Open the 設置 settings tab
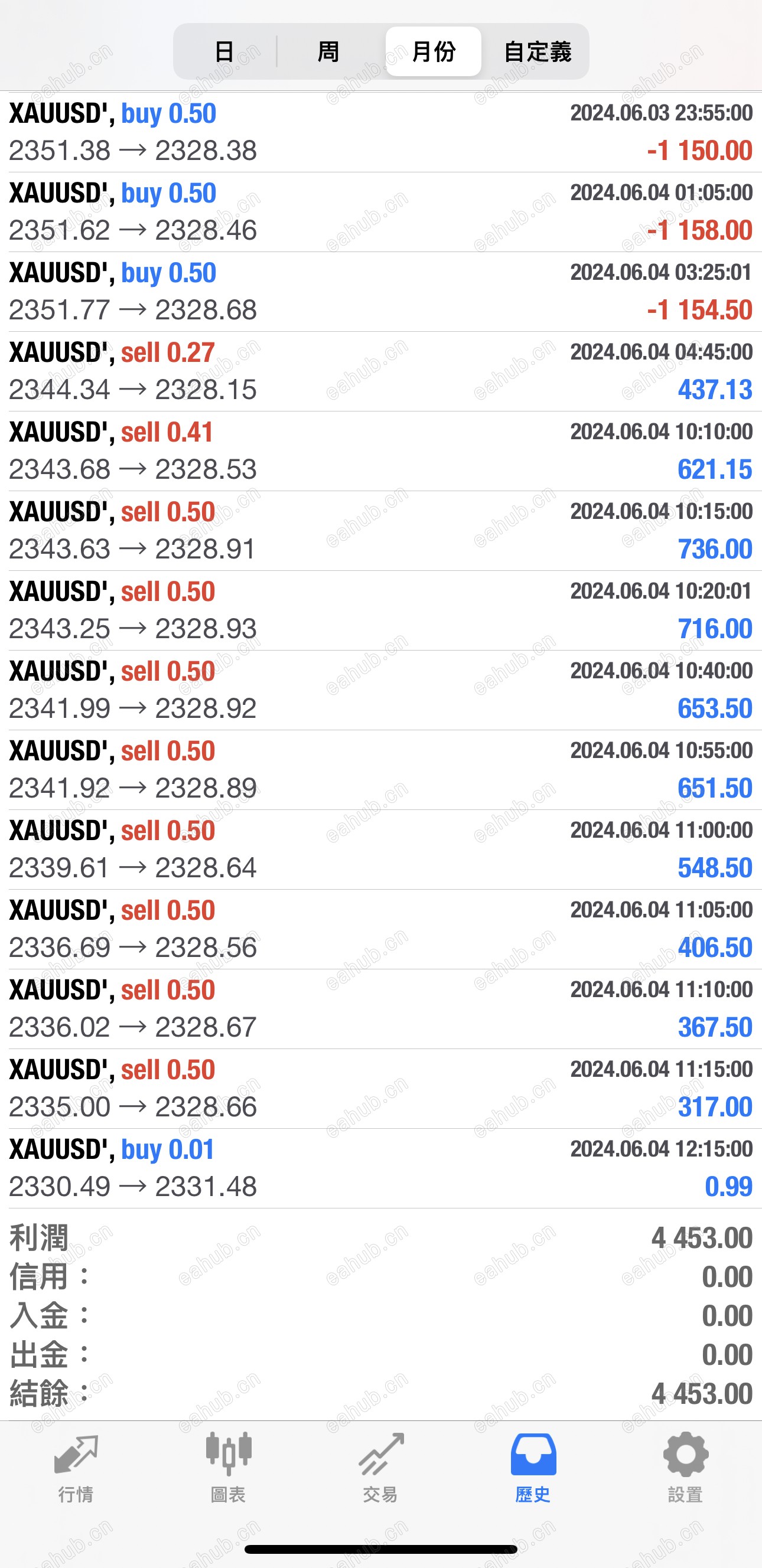The image size is (762, 1568). coord(685,1468)
